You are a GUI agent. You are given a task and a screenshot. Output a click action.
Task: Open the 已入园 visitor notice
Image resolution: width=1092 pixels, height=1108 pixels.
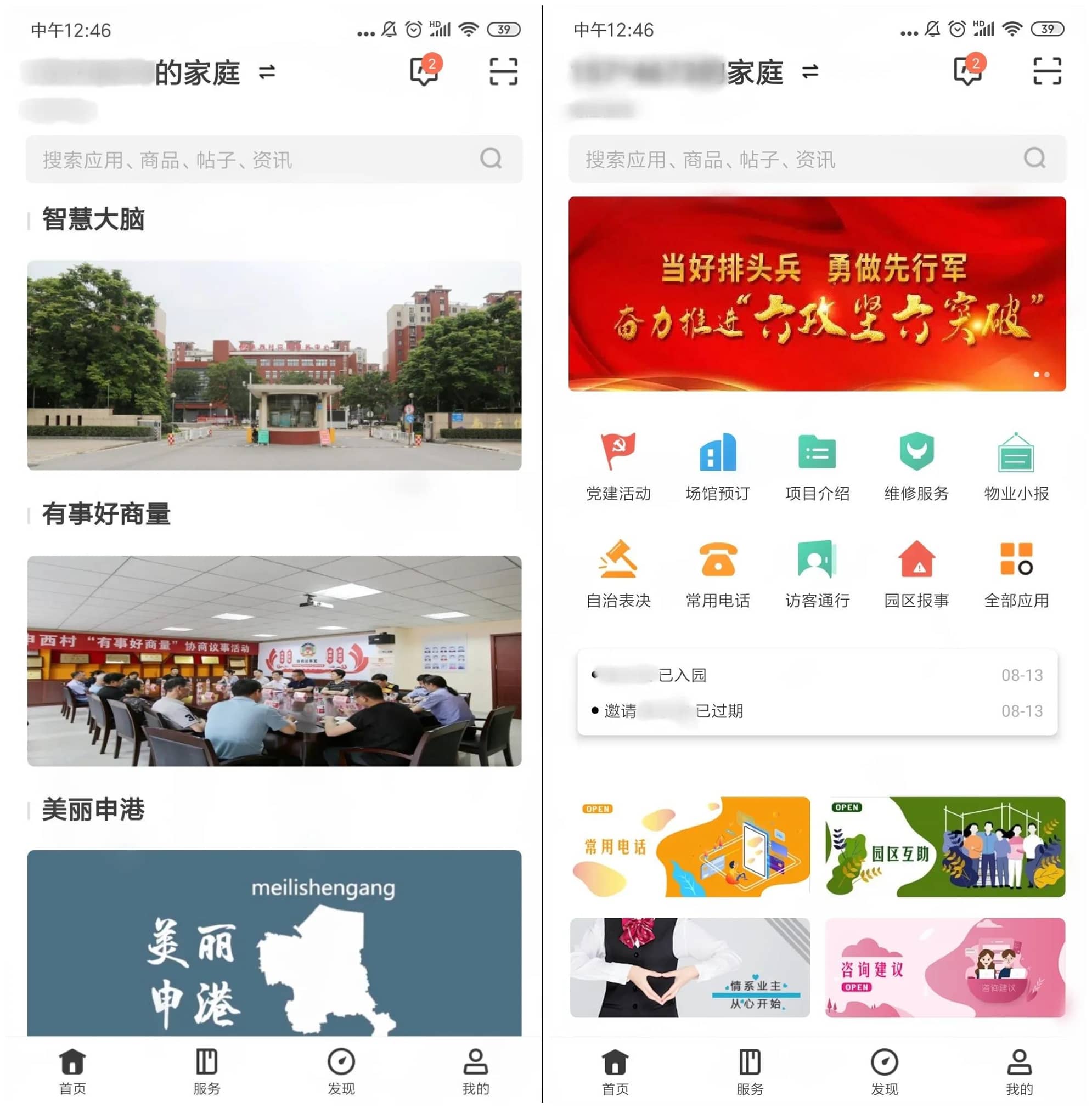(817, 675)
